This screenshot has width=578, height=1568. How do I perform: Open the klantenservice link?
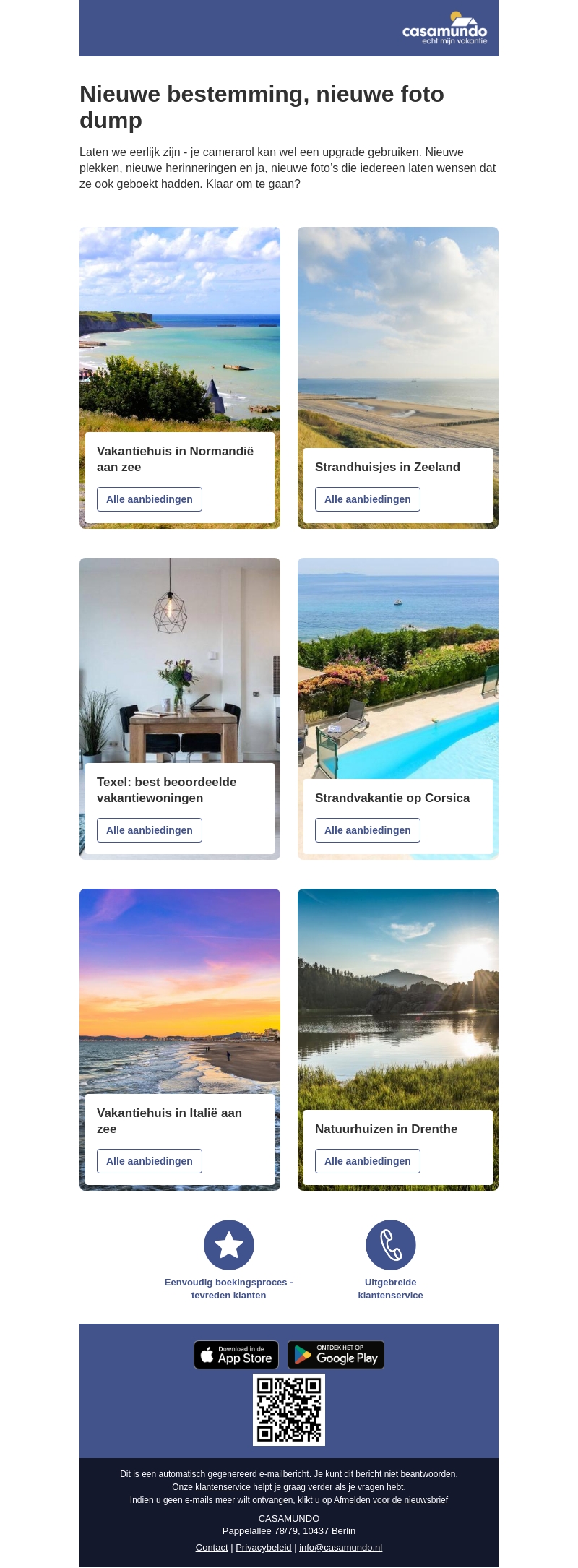pyautogui.click(x=223, y=1487)
